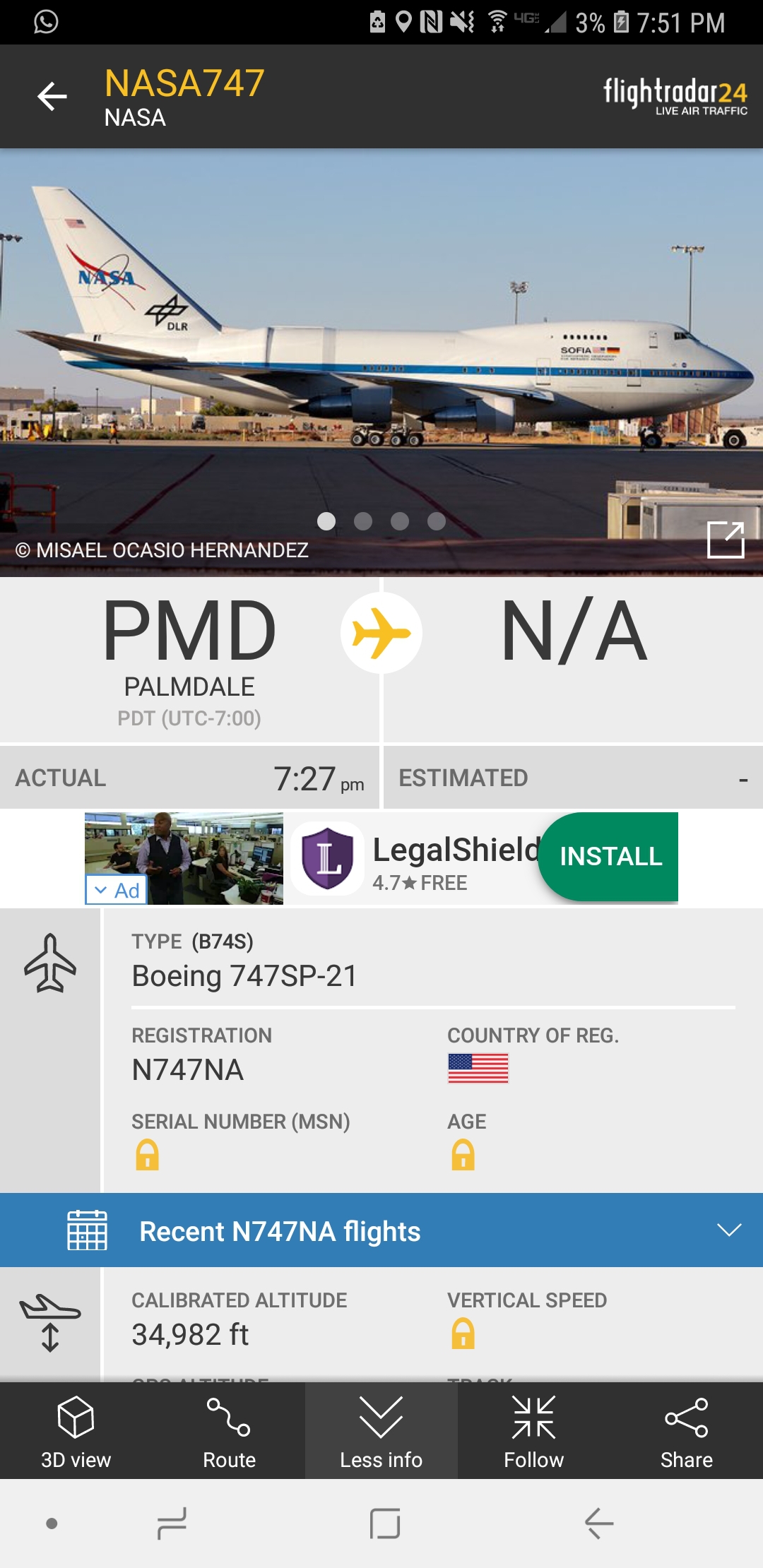Image resolution: width=763 pixels, height=1568 pixels.
Task: Unlock the aircraft Age field
Action: (463, 1156)
